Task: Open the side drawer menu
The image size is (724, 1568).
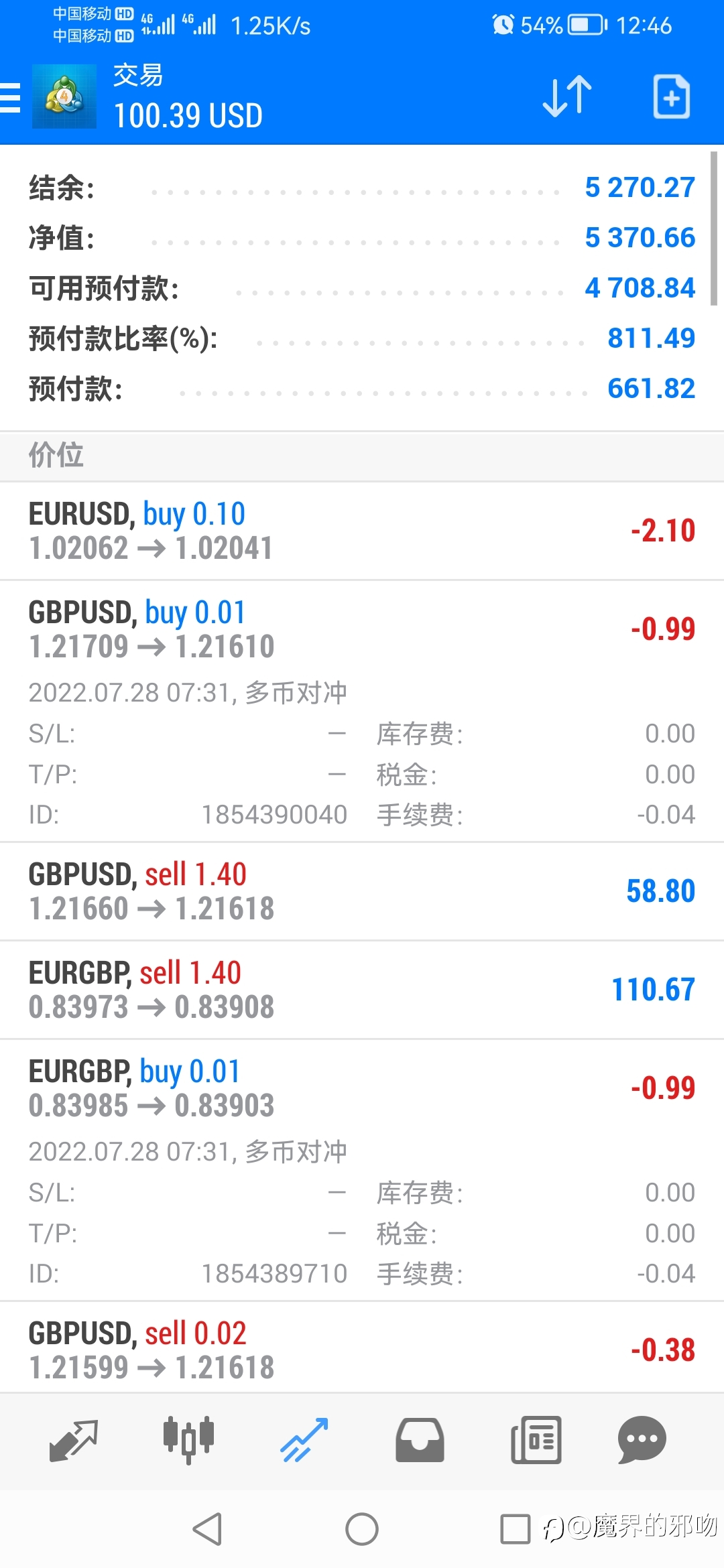Action: tap(10, 97)
